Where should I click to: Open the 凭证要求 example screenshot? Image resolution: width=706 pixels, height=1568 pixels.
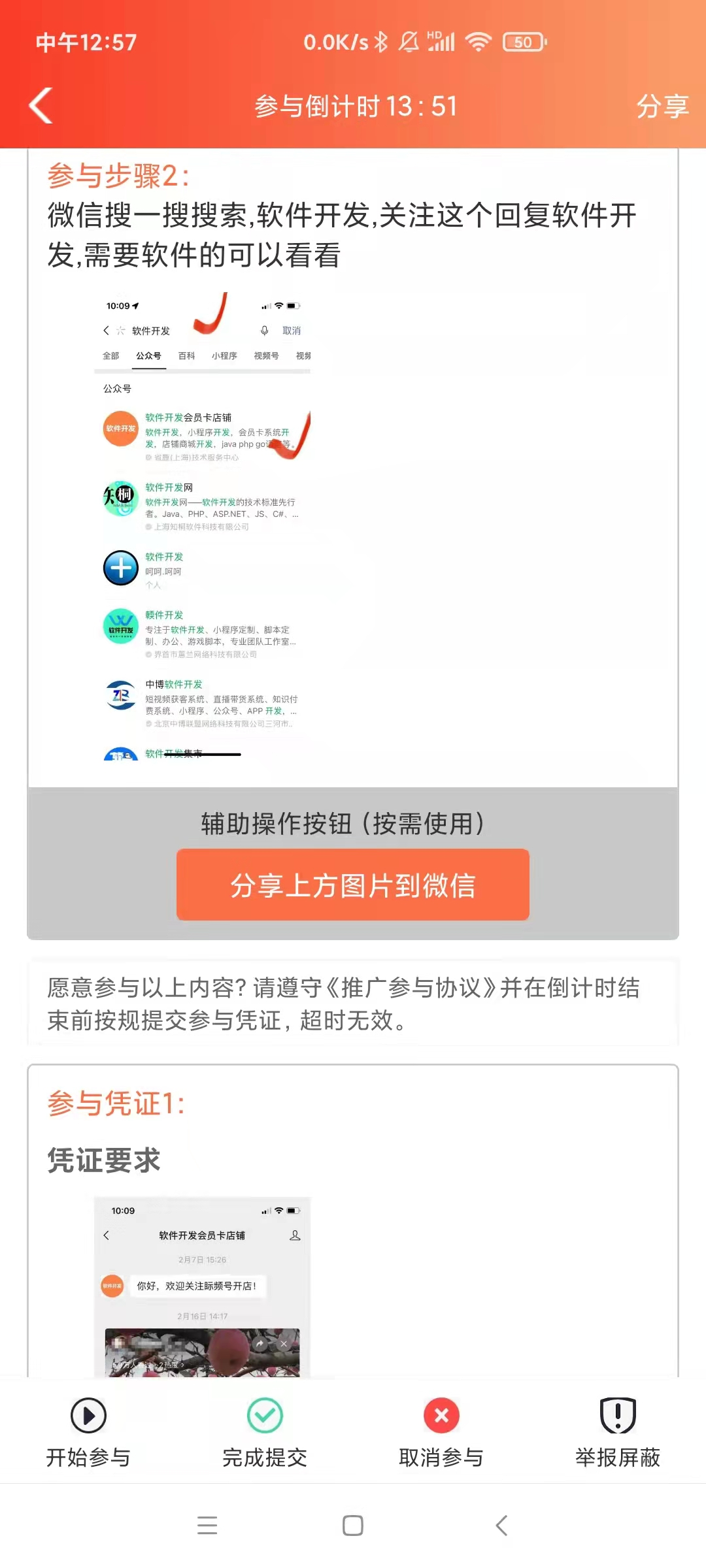203,1287
